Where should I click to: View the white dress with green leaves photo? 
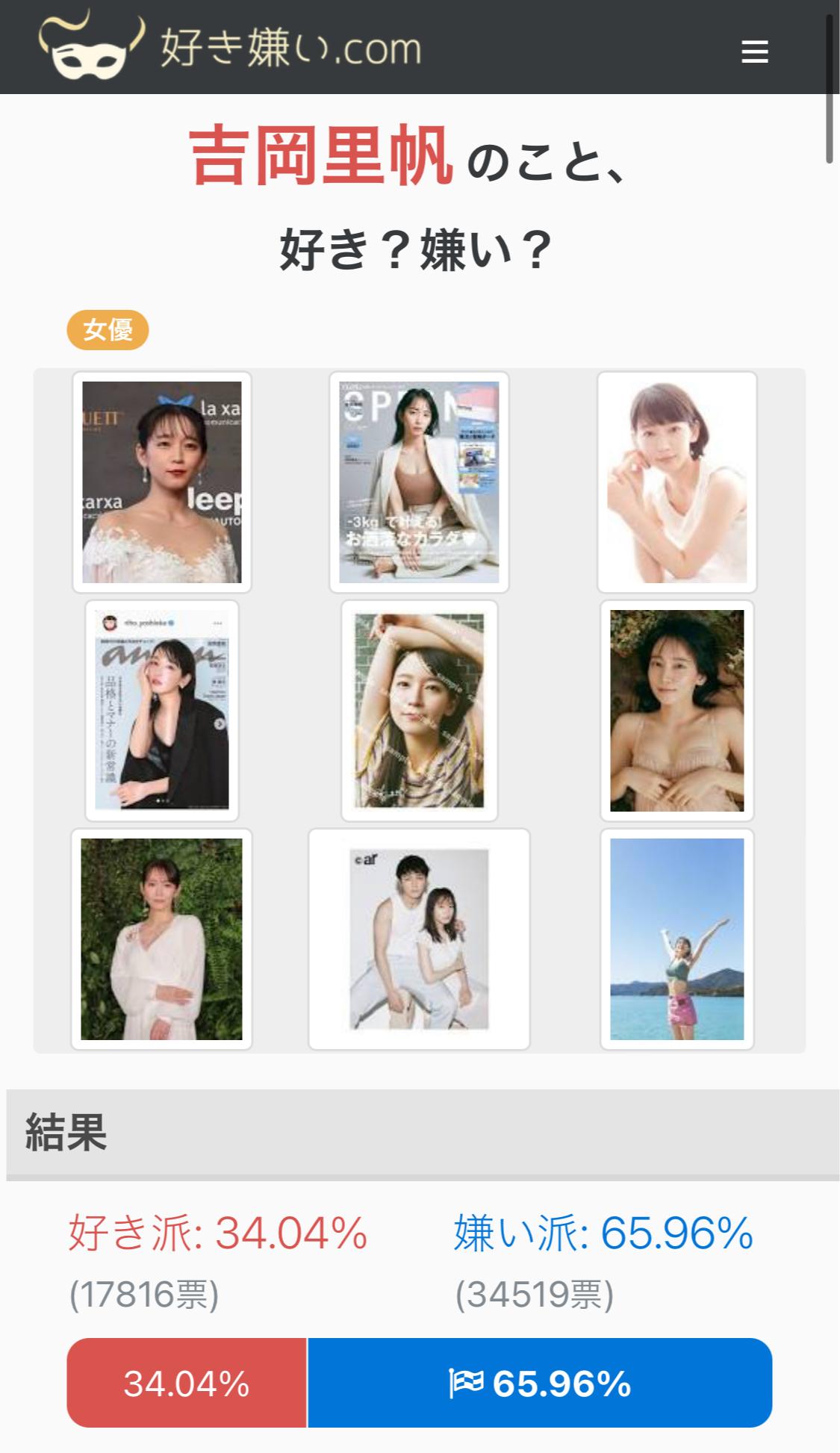point(162,939)
